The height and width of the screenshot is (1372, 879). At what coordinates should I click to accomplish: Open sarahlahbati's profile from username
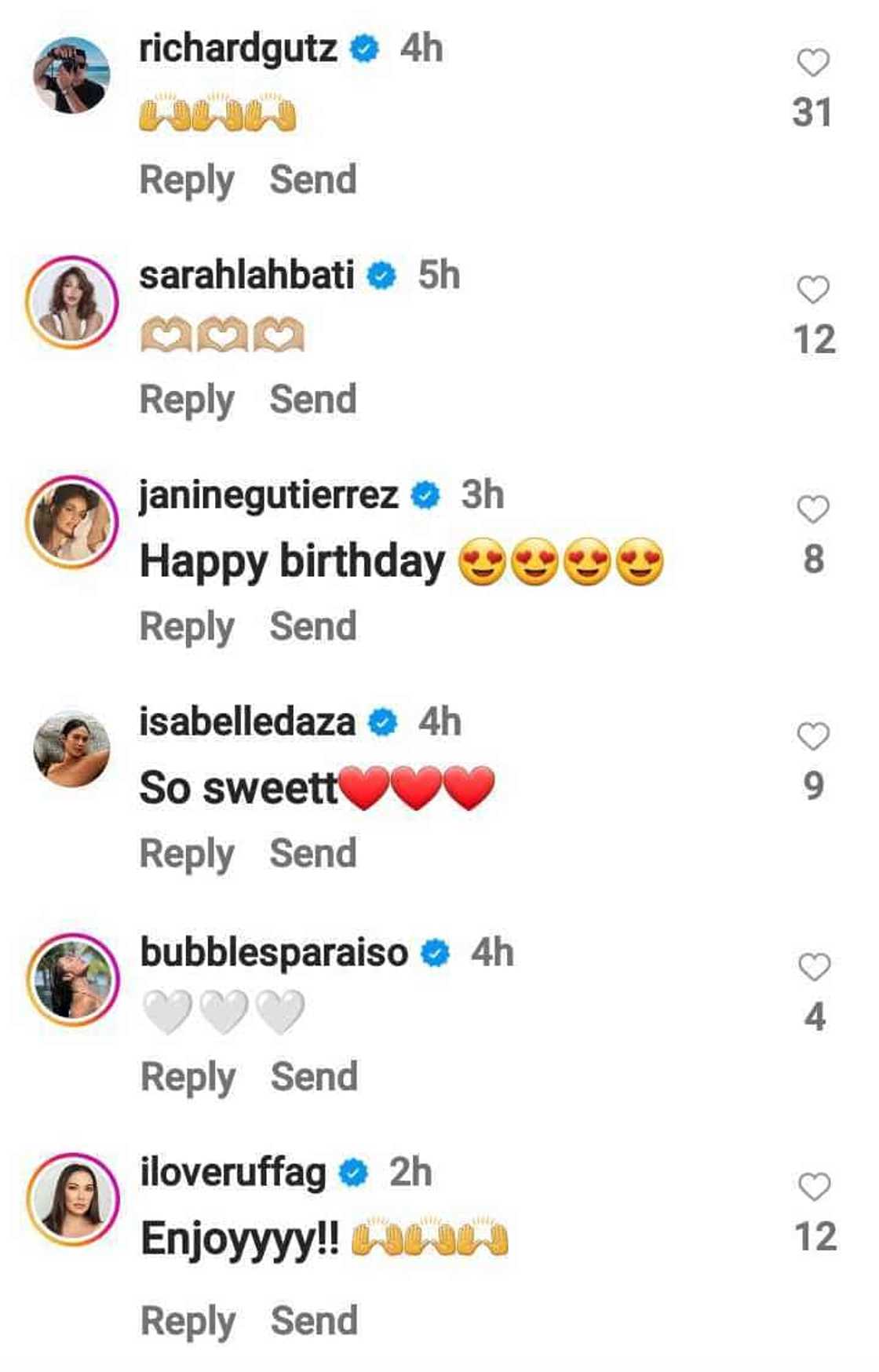click(x=246, y=275)
